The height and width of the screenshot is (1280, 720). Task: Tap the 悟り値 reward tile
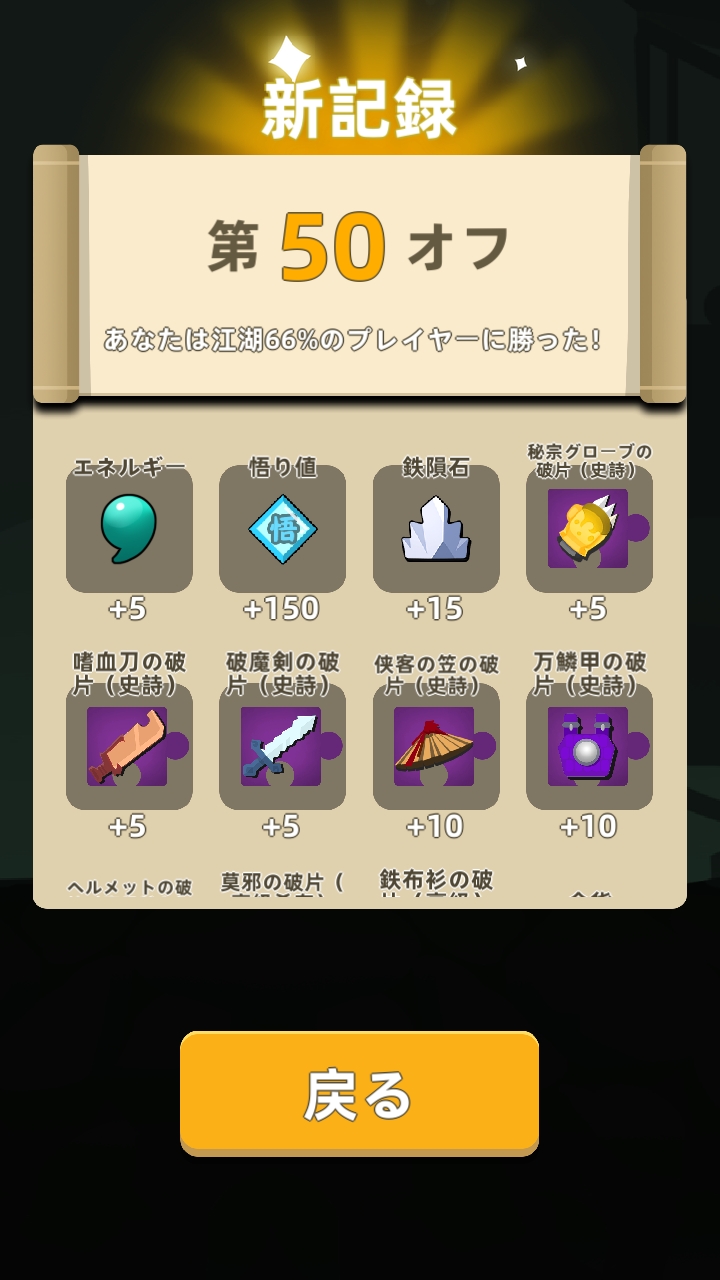click(282, 528)
